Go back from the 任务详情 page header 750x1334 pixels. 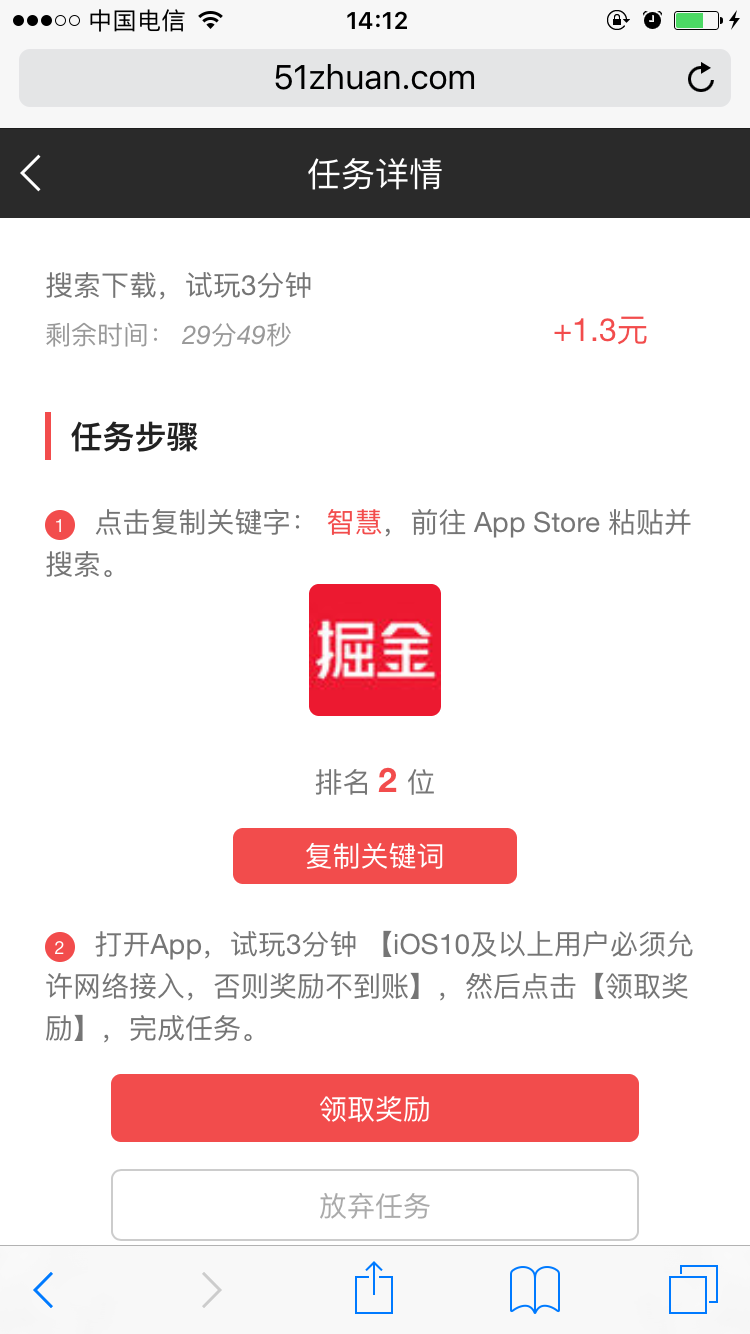click(31, 174)
